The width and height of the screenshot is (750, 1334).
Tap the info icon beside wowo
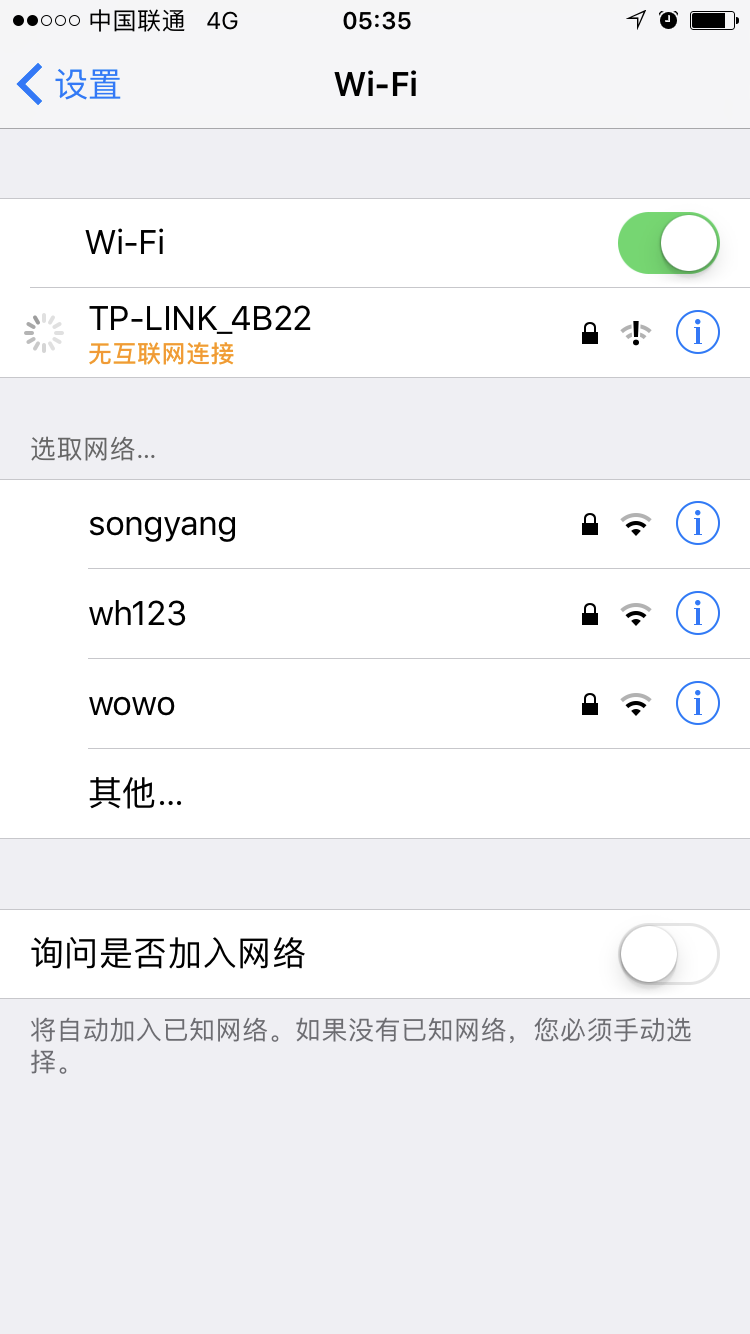(x=697, y=704)
